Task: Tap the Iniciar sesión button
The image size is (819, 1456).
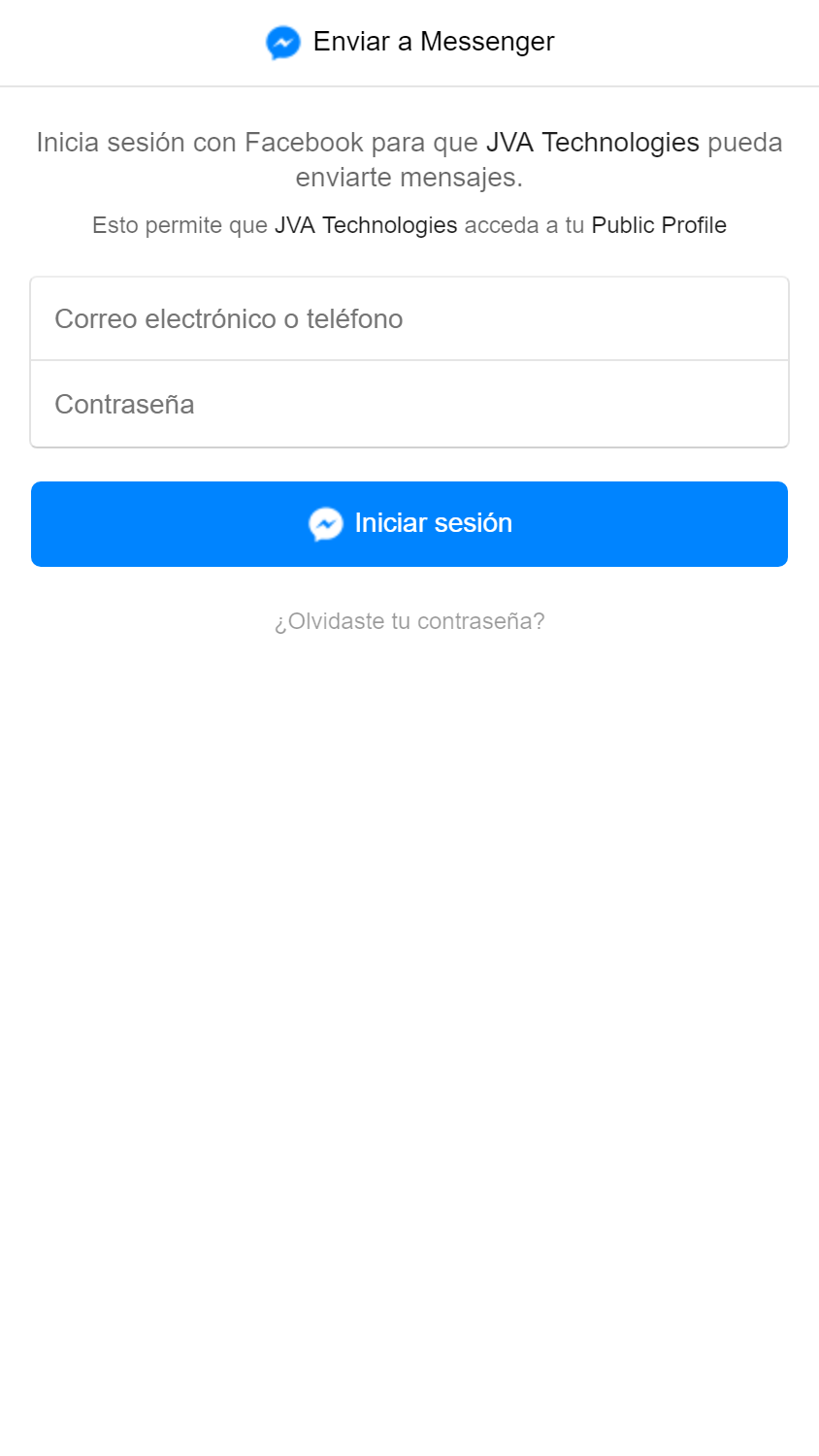Action: pyautogui.click(x=409, y=524)
